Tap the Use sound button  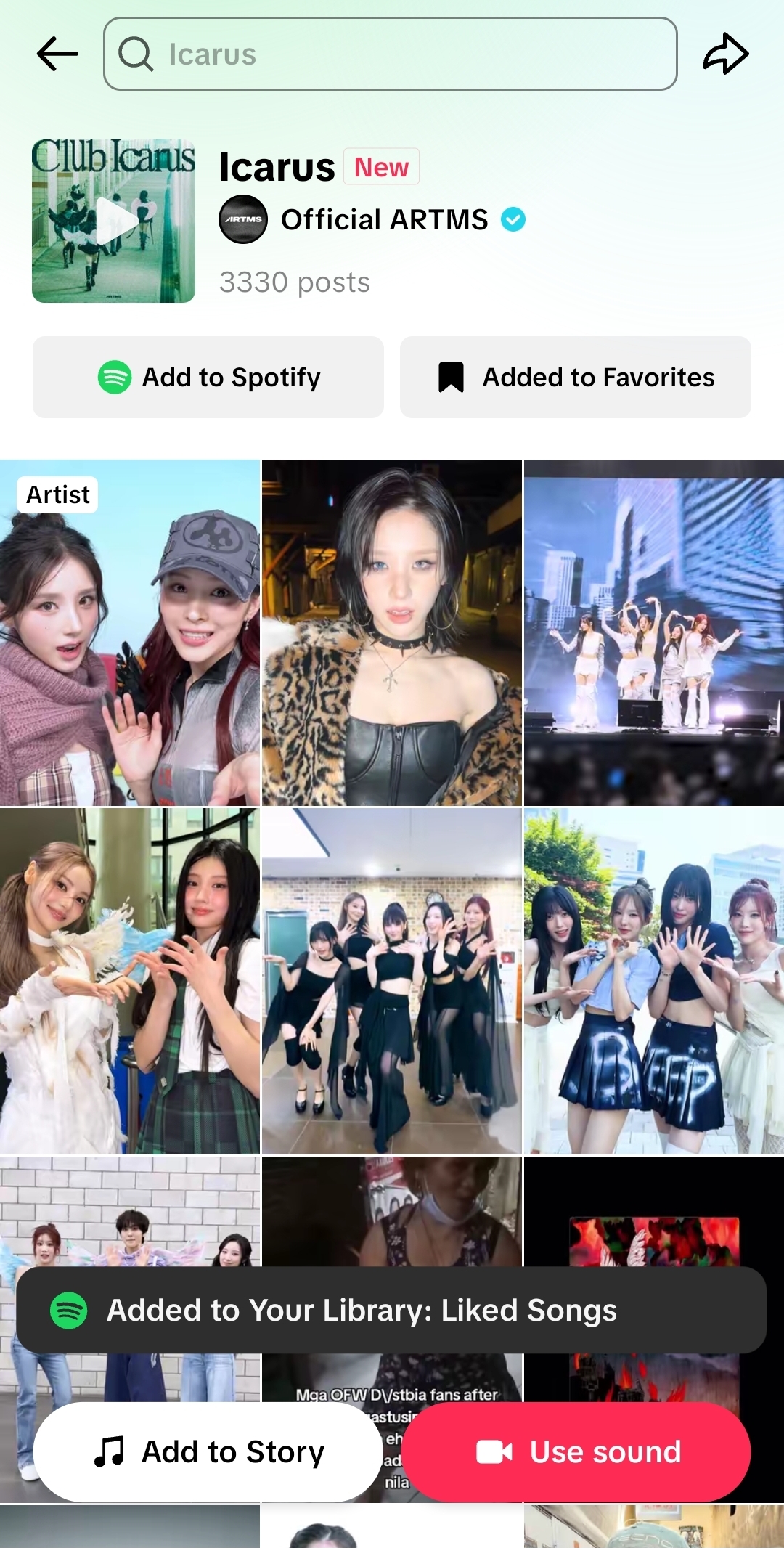576,1451
